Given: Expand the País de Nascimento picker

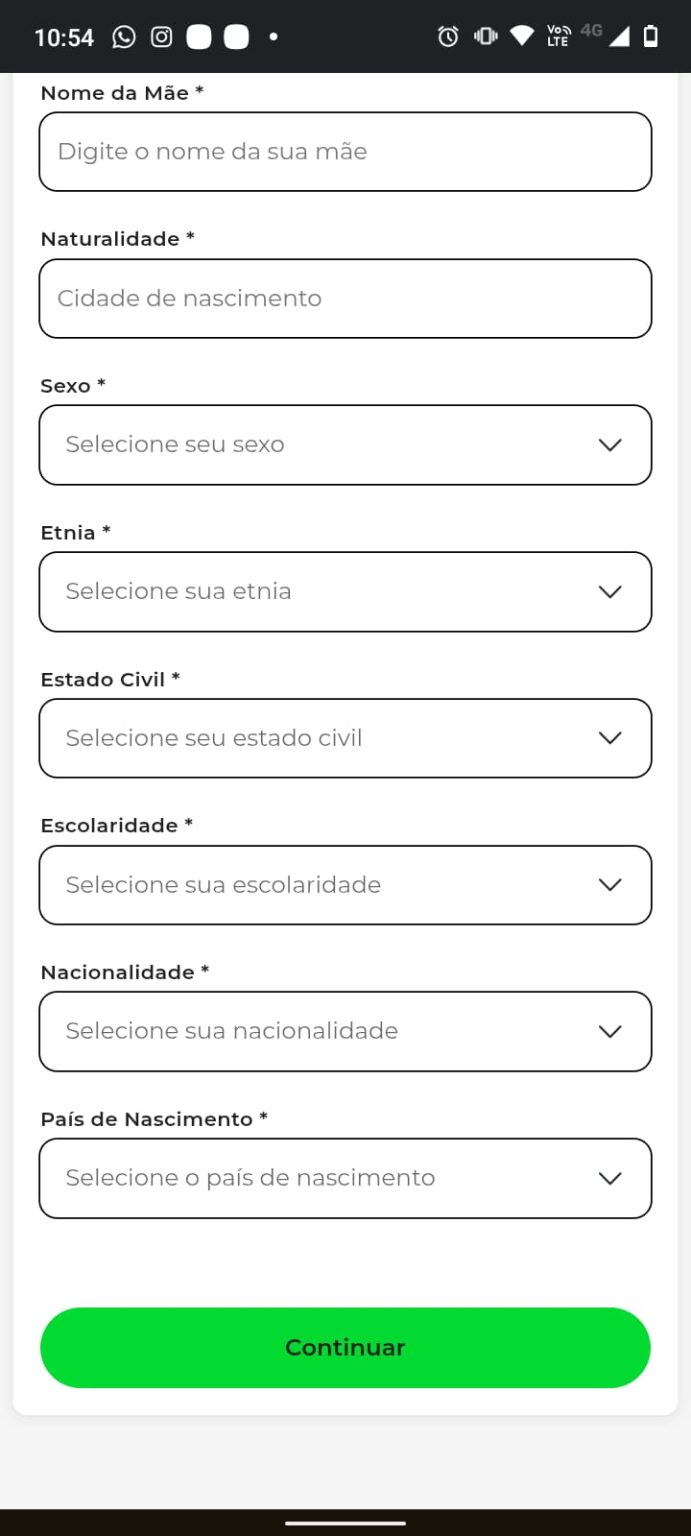Looking at the screenshot, I should (x=345, y=1178).
